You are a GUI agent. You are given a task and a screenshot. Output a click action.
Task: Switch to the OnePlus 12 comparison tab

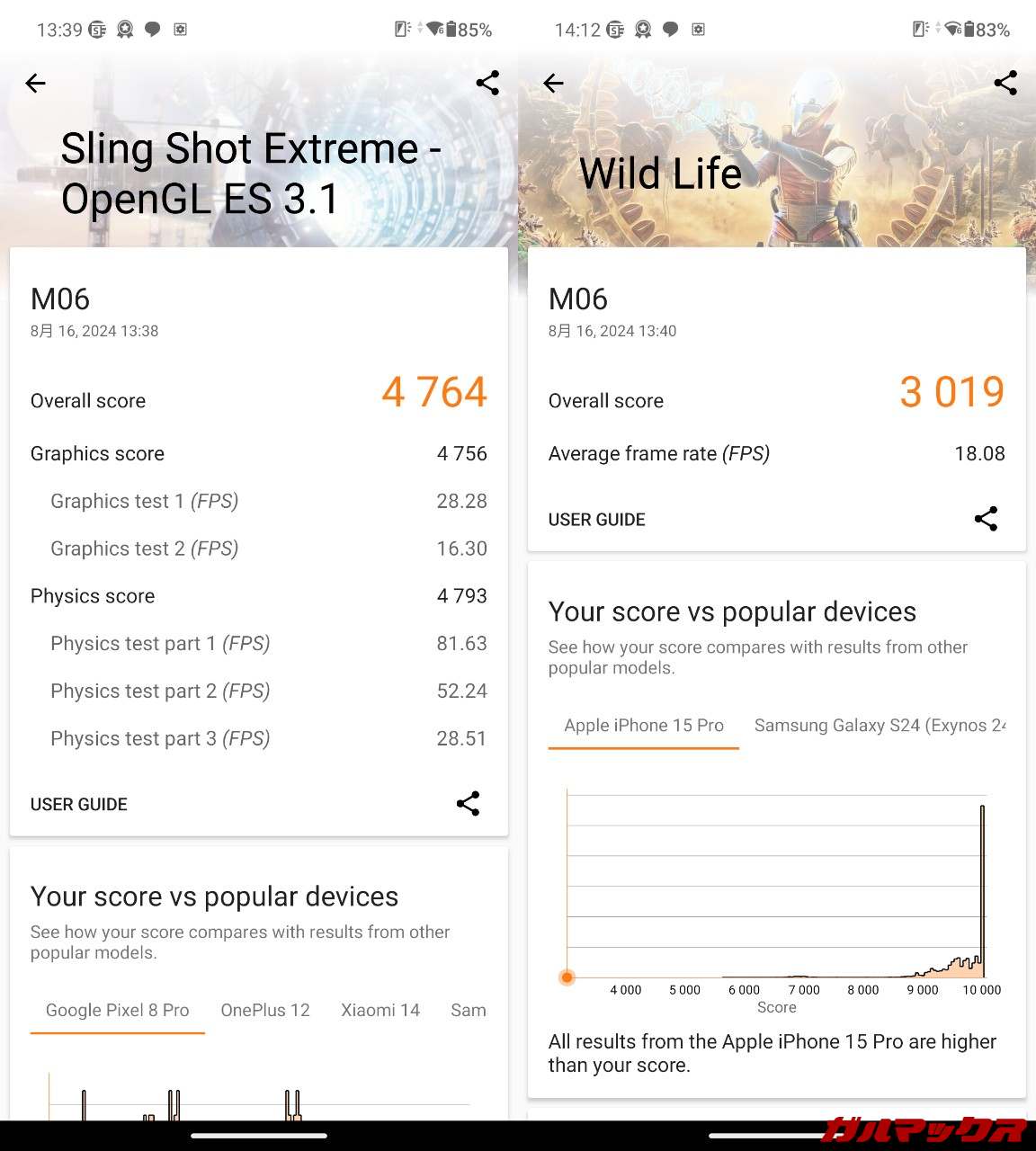pyautogui.click(x=265, y=1010)
